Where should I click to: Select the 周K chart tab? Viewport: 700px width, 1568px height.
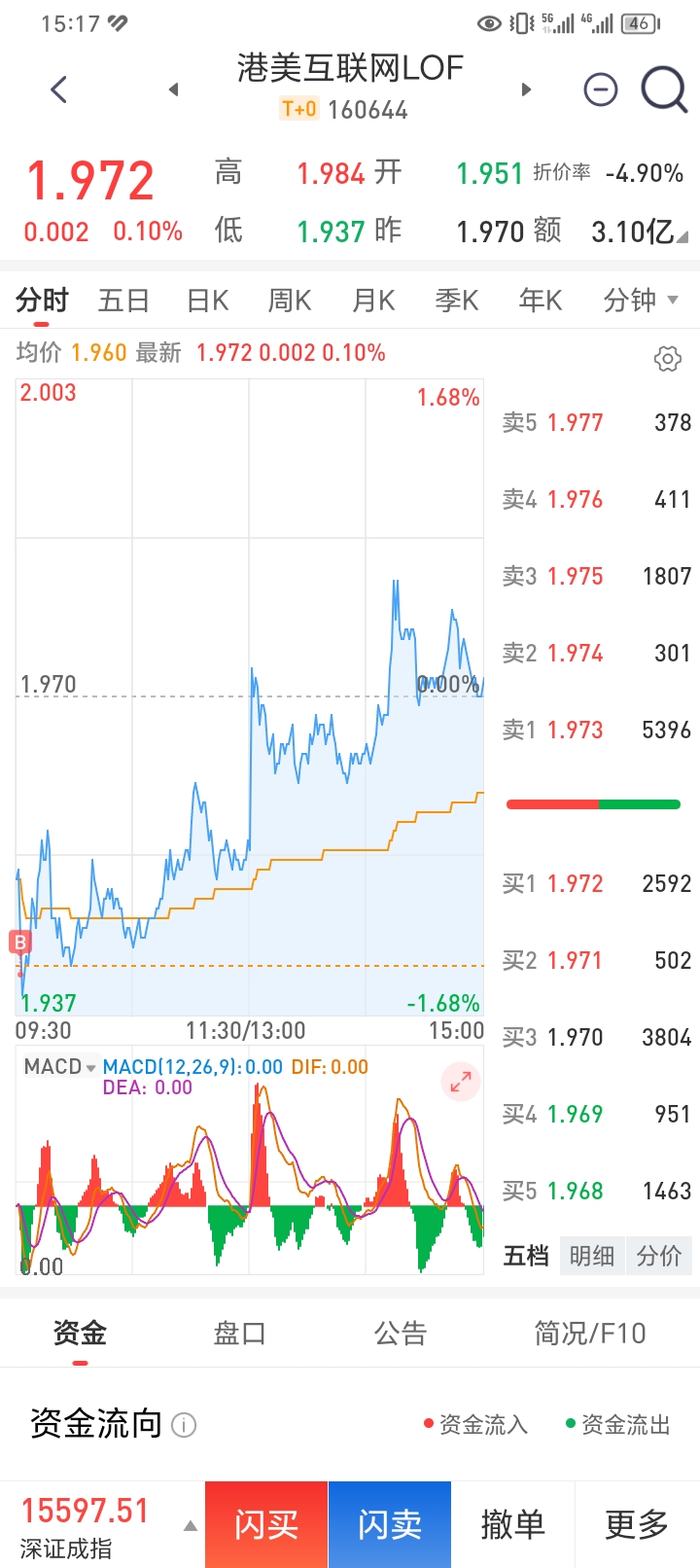(290, 301)
